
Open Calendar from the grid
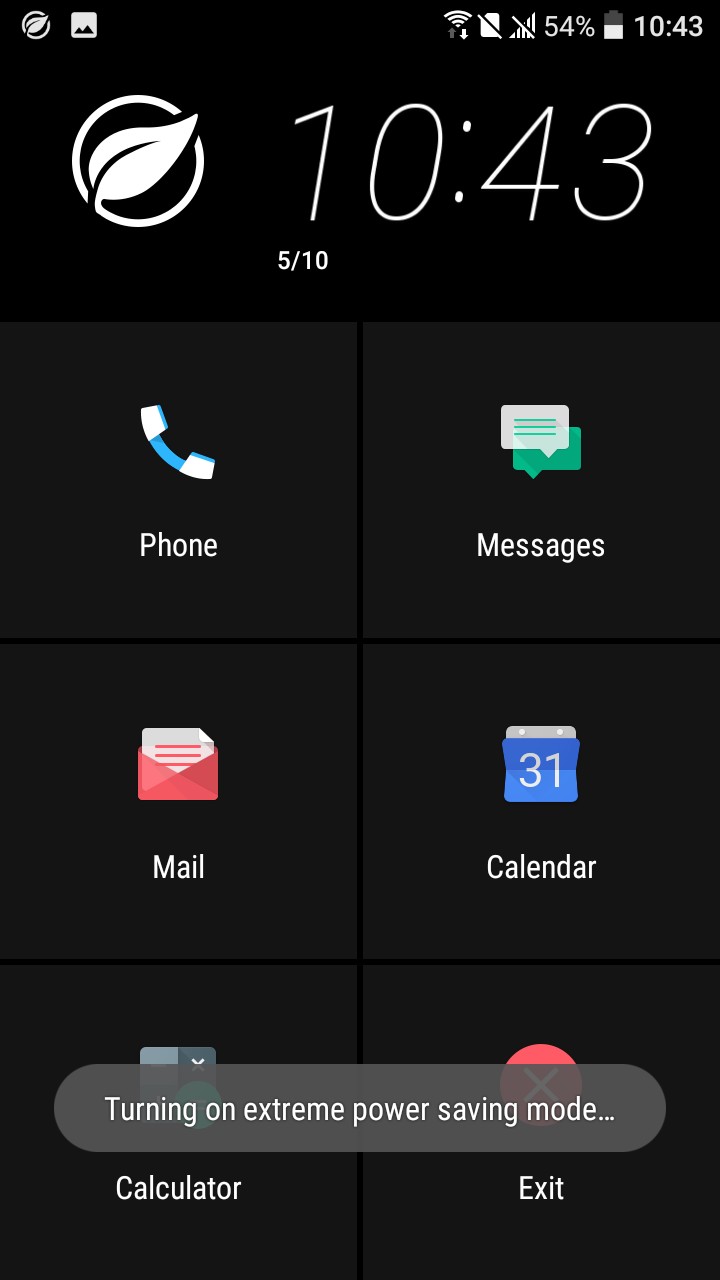pos(541,800)
